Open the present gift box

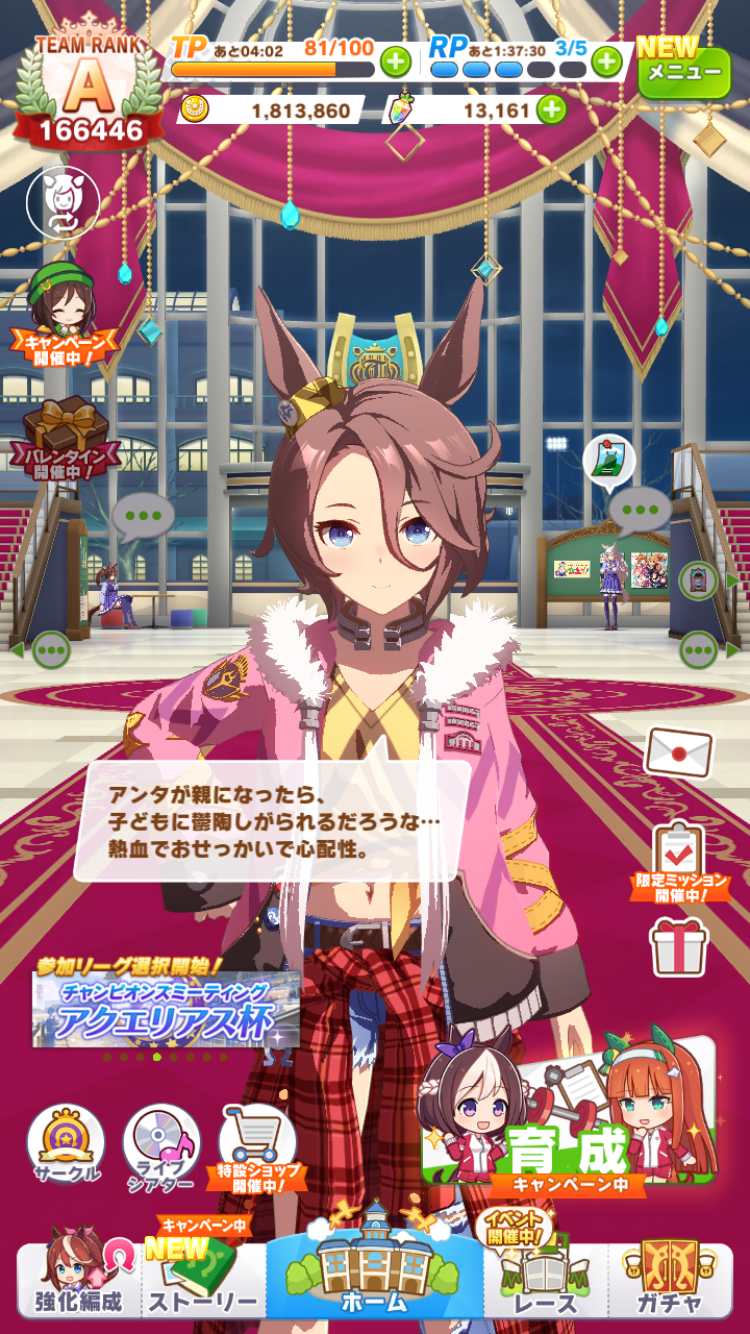(x=679, y=946)
